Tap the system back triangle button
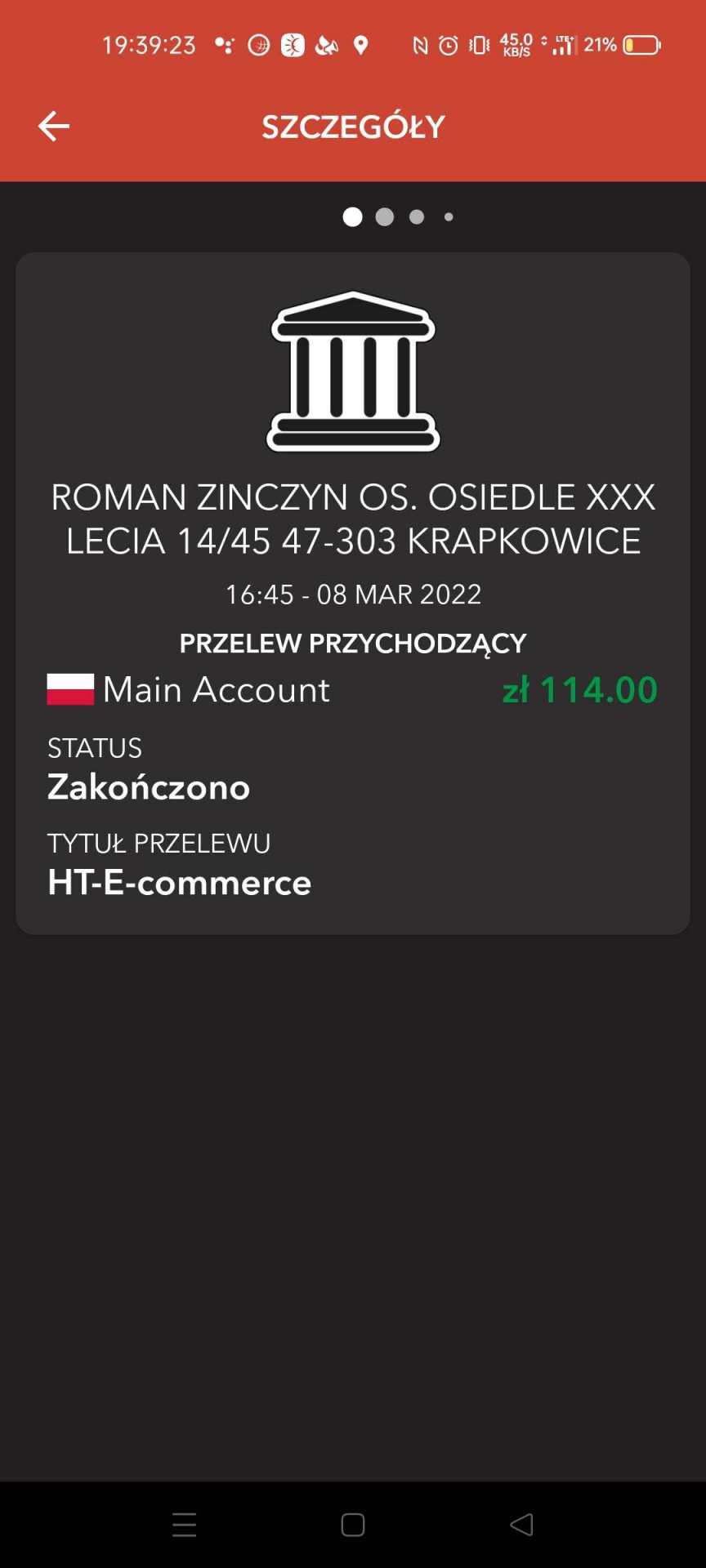The height and width of the screenshot is (1568, 706). [521, 1525]
